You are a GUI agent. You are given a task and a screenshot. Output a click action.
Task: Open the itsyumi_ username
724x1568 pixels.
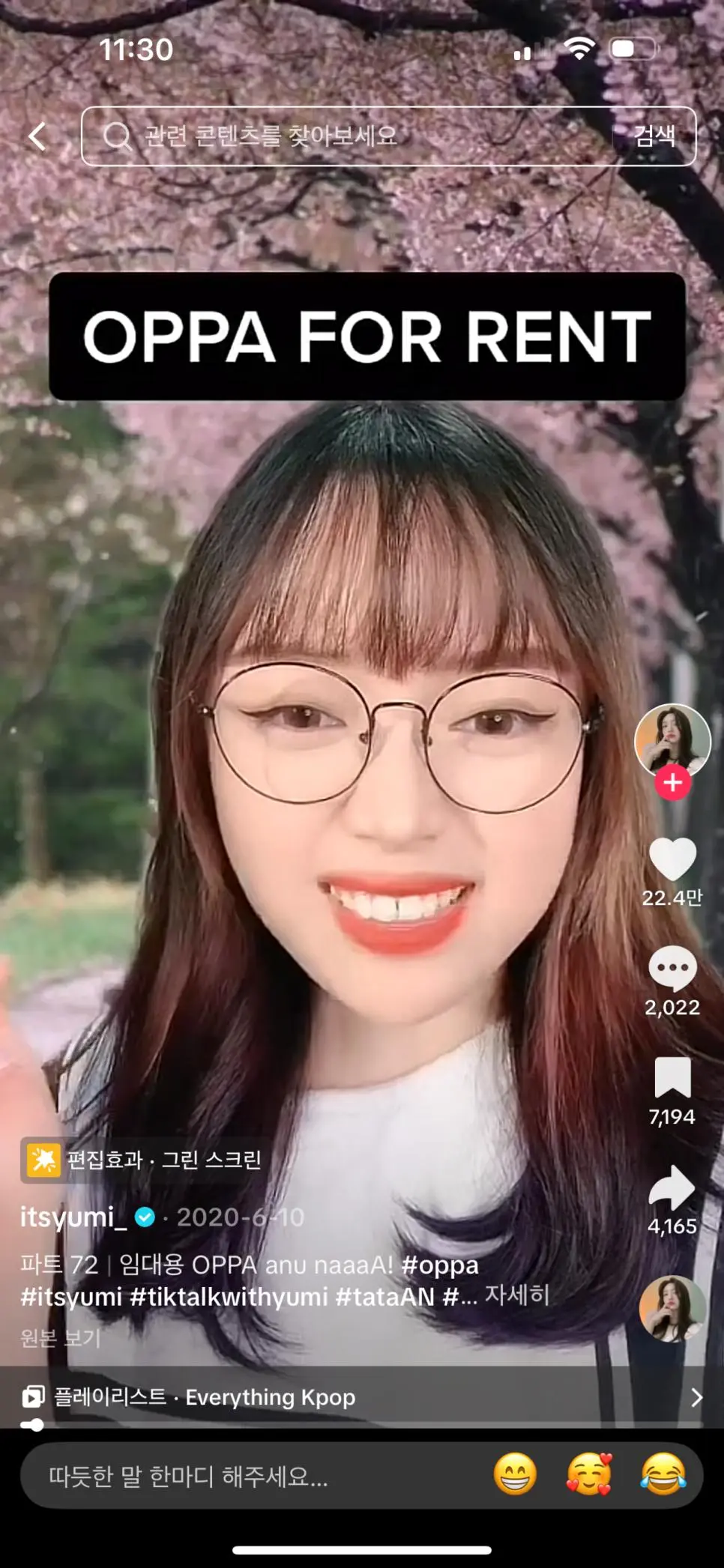(x=73, y=1217)
